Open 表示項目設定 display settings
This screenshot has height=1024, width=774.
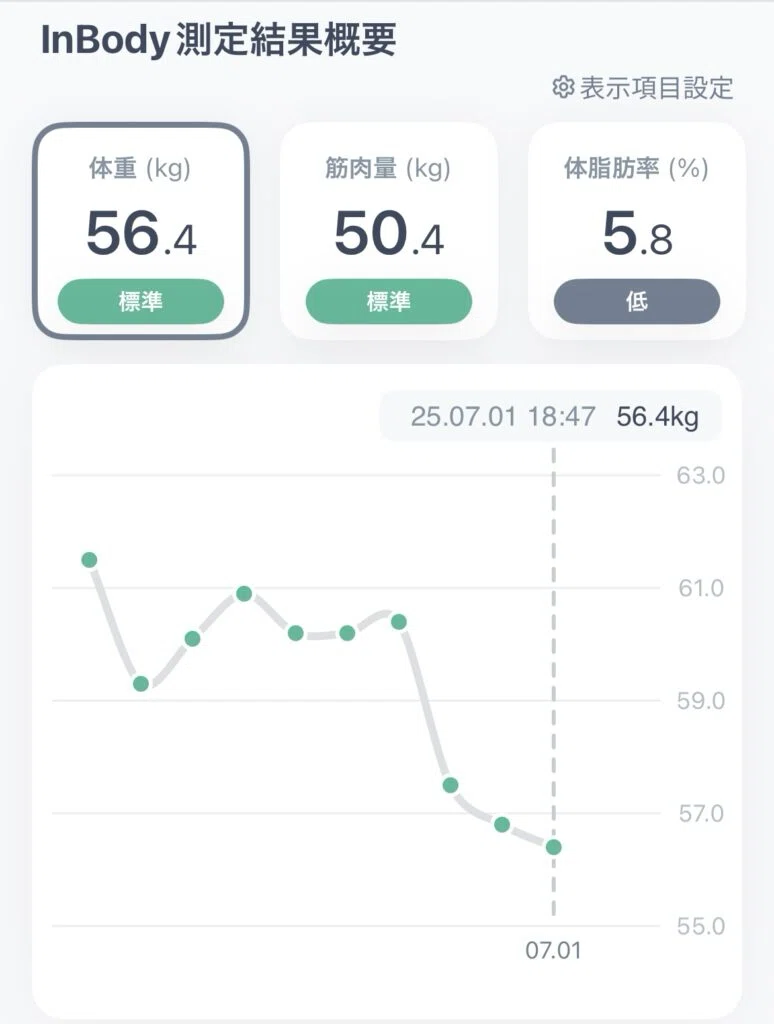643,88
